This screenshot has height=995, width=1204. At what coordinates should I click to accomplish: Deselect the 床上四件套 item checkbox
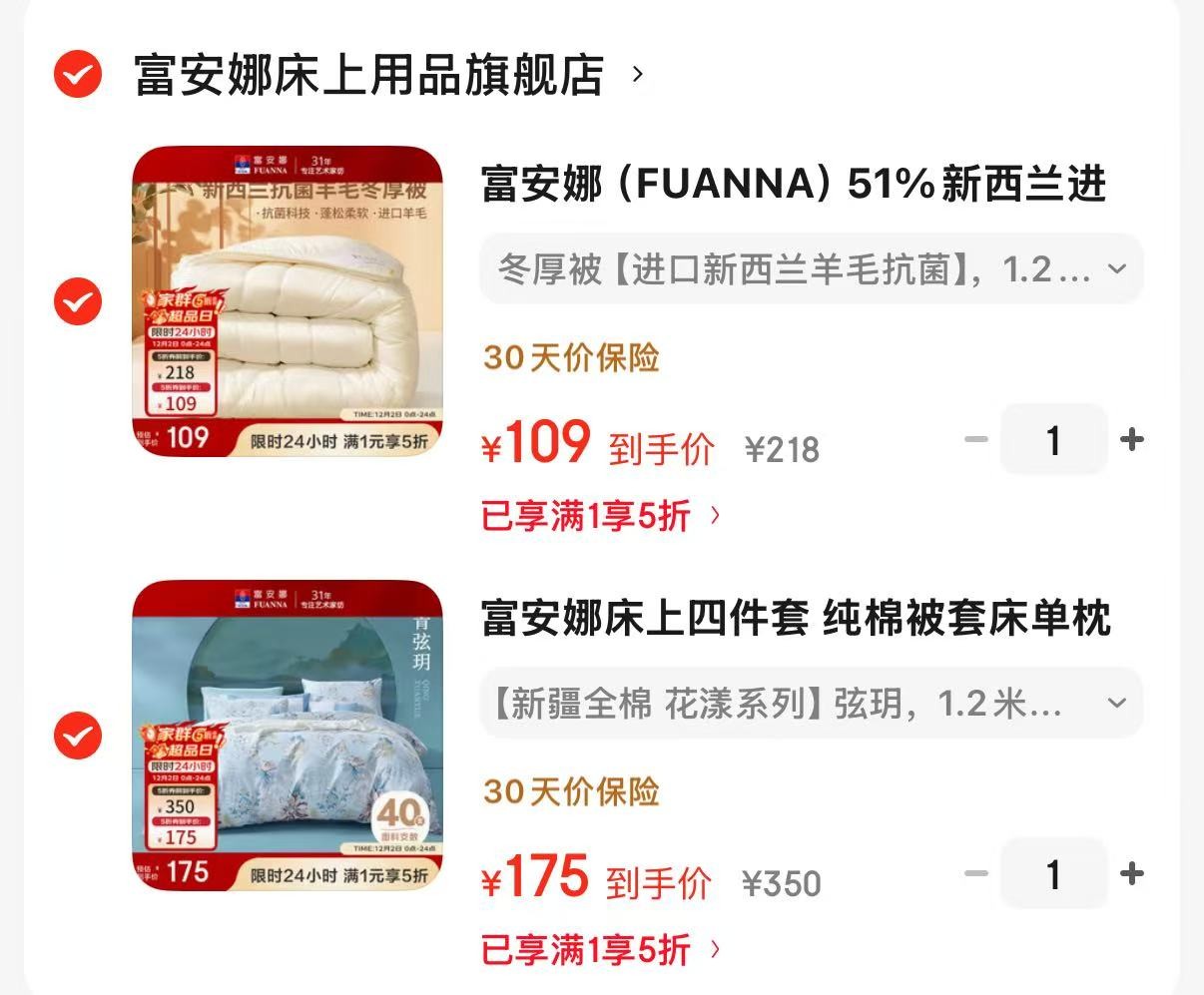(78, 736)
